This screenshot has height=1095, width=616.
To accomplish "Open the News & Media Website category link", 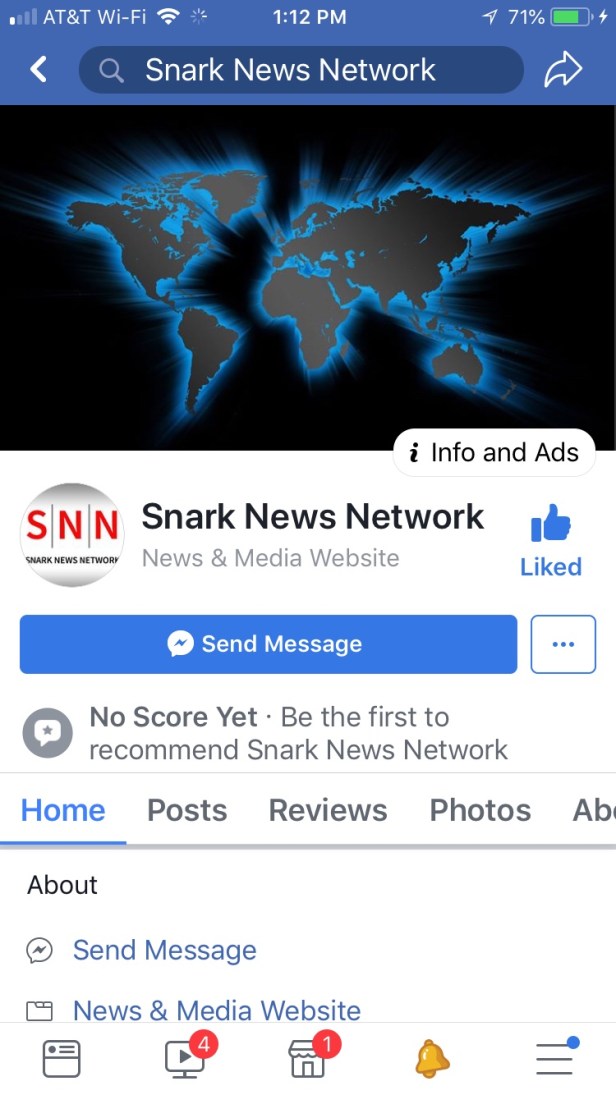I will click(216, 1010).
